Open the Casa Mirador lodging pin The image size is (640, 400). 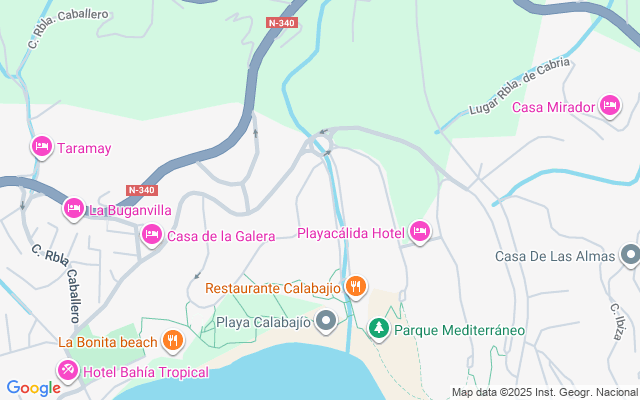[611, 106]
